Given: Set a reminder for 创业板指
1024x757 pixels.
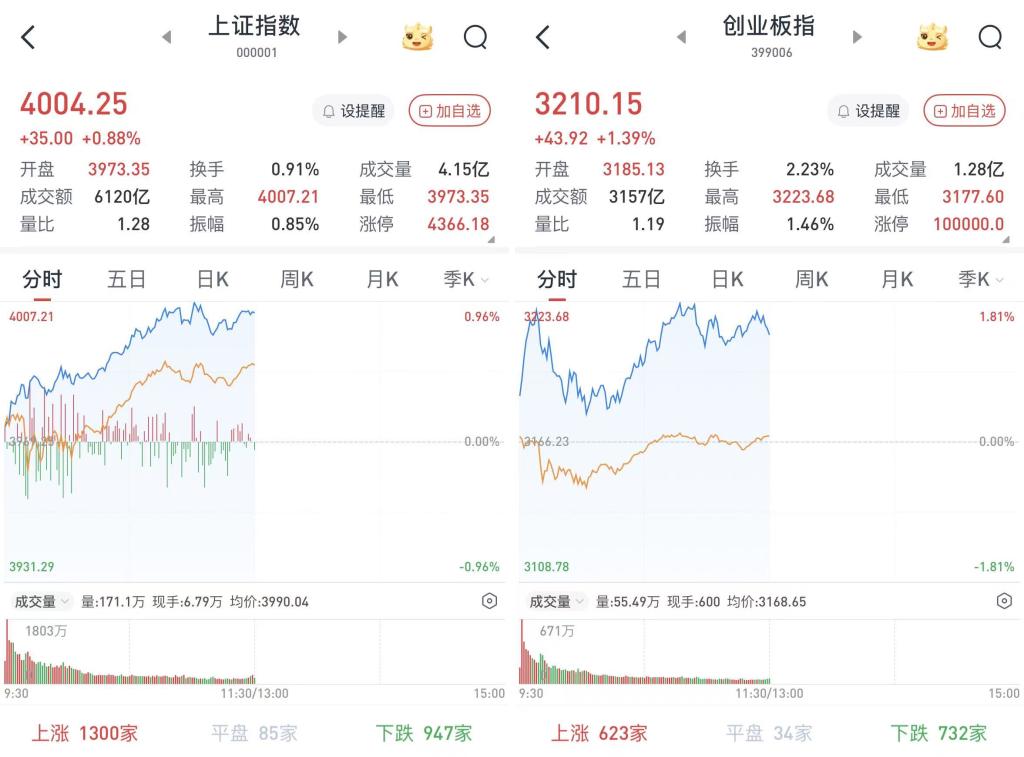Looking at the screenshot, I should click(x=868, y=111).
